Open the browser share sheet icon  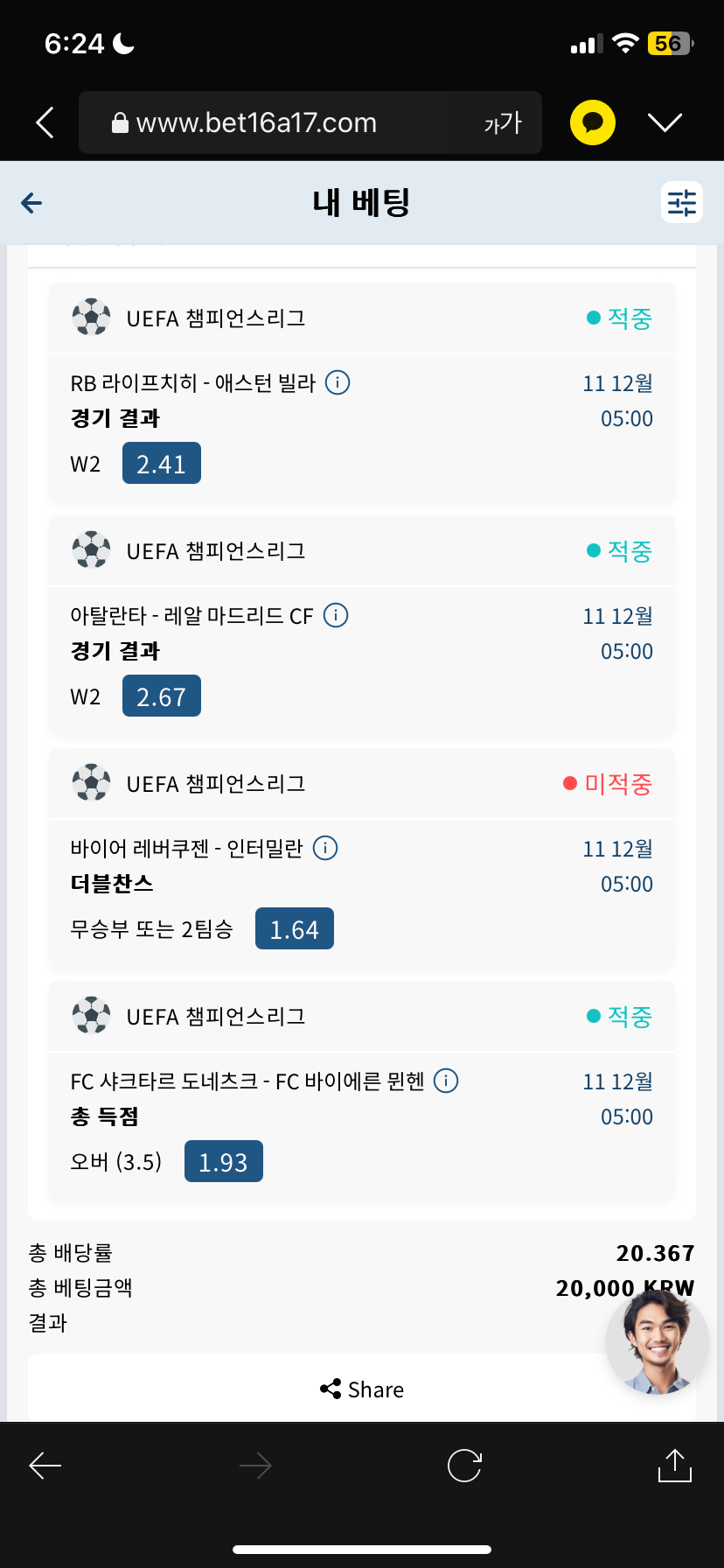tap(674, 1465)
